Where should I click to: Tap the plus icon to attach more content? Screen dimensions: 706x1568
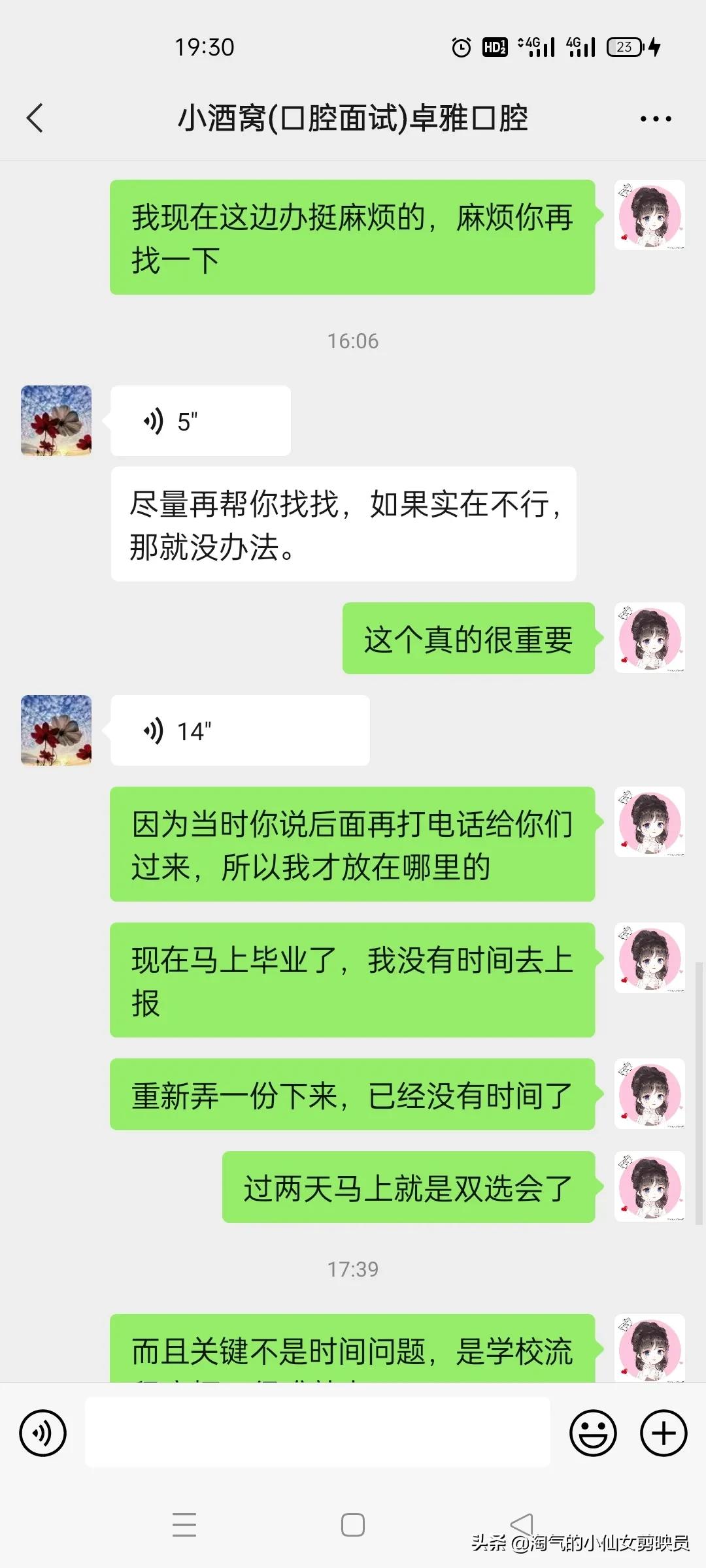(x=663, y=1432)
